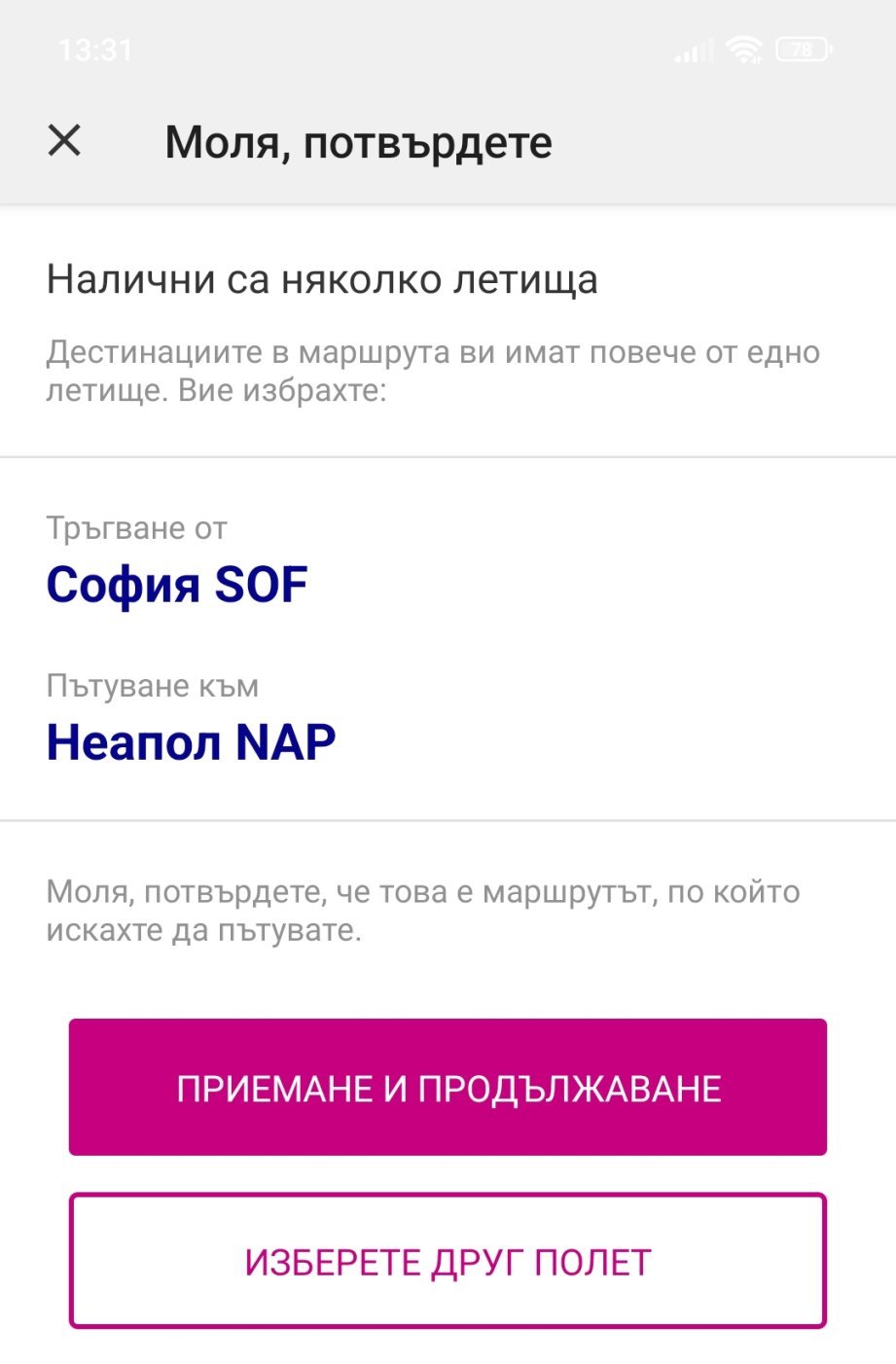Select ИЗБЕРЕТЕ ДРУГ ПОЛЕТ to choose another flight
The width and height of the screenshot is (896, 1364).
(x=448, y=1261)
